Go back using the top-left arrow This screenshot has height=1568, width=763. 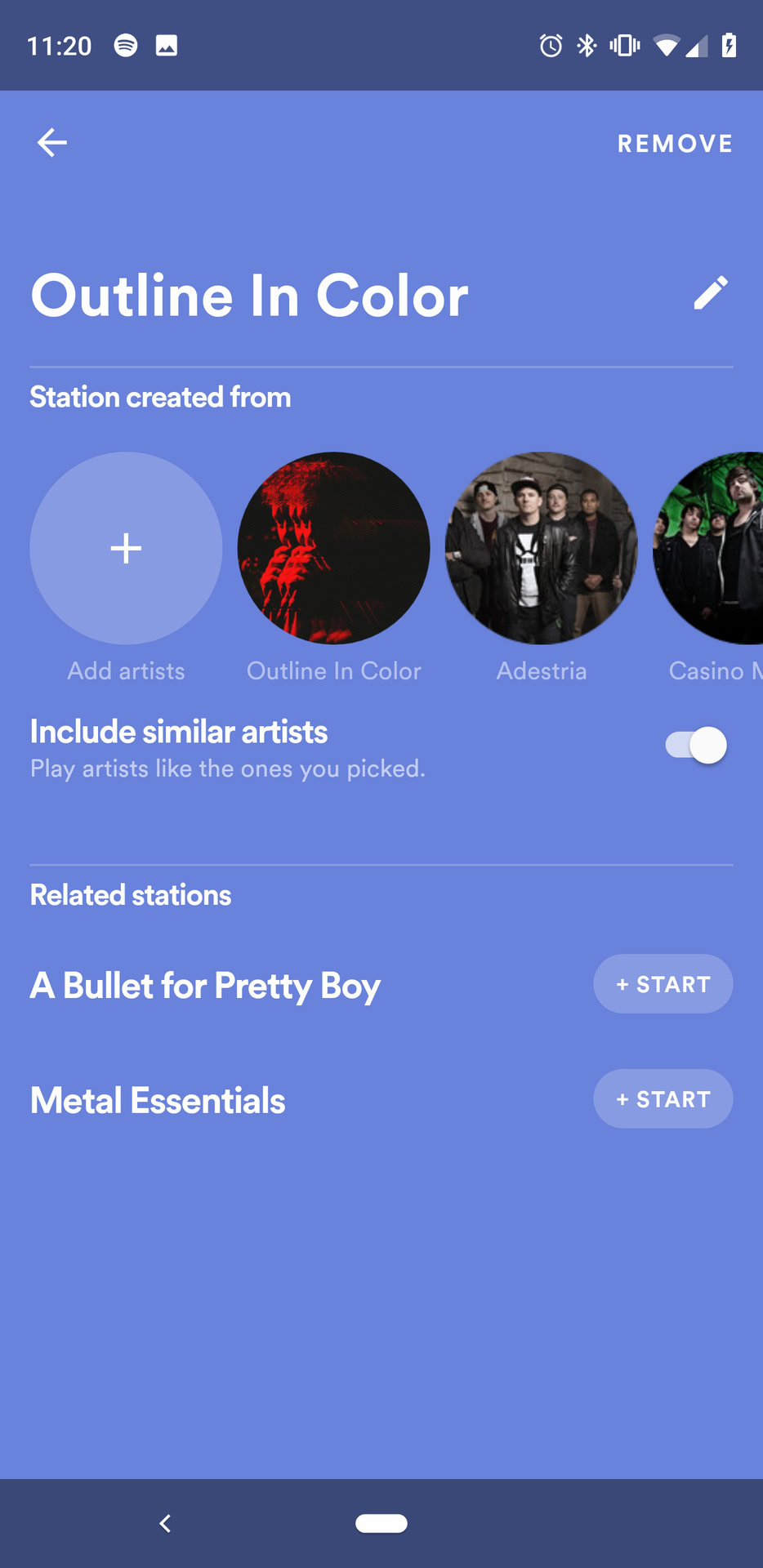point(52,143)
